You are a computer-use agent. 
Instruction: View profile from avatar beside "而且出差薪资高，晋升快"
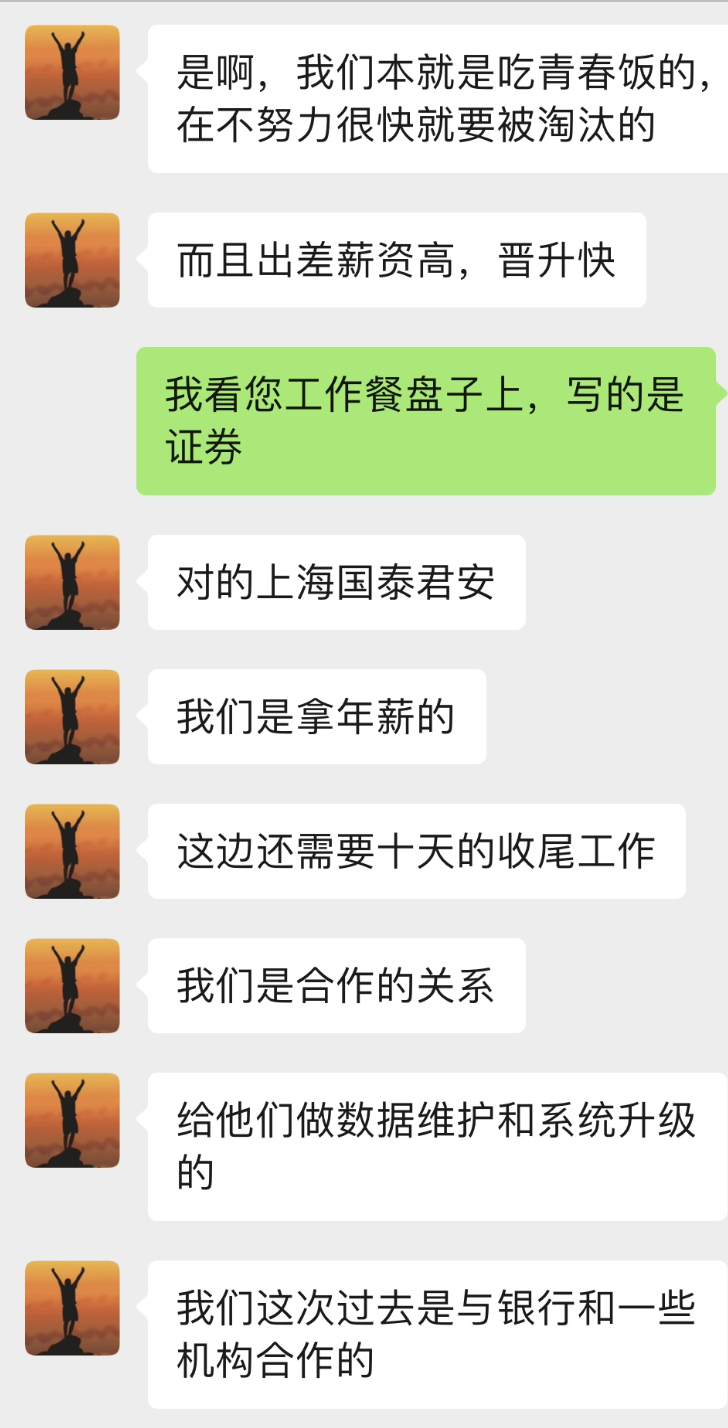72,260
